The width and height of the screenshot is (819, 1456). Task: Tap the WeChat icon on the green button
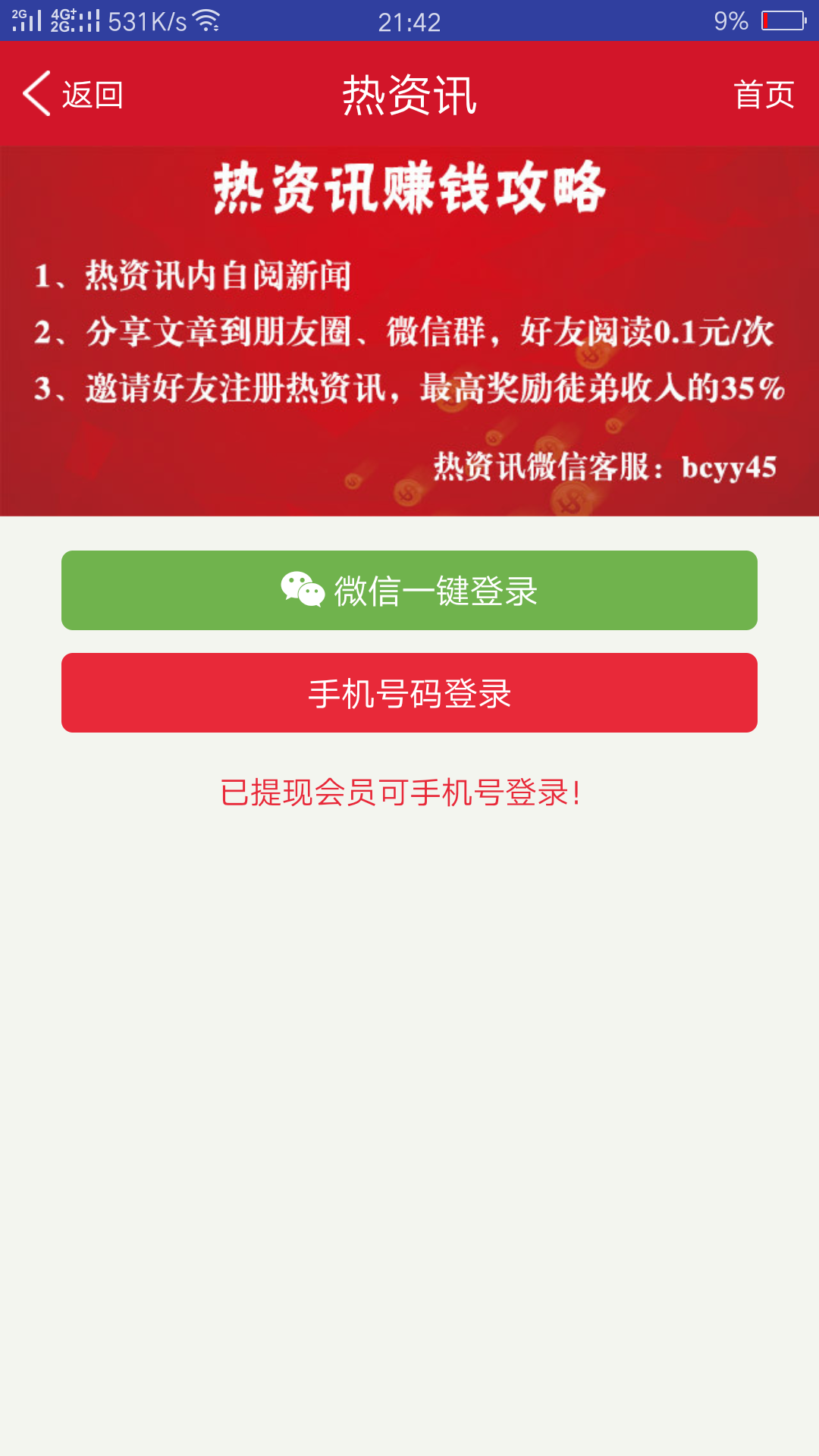[303, 591]
